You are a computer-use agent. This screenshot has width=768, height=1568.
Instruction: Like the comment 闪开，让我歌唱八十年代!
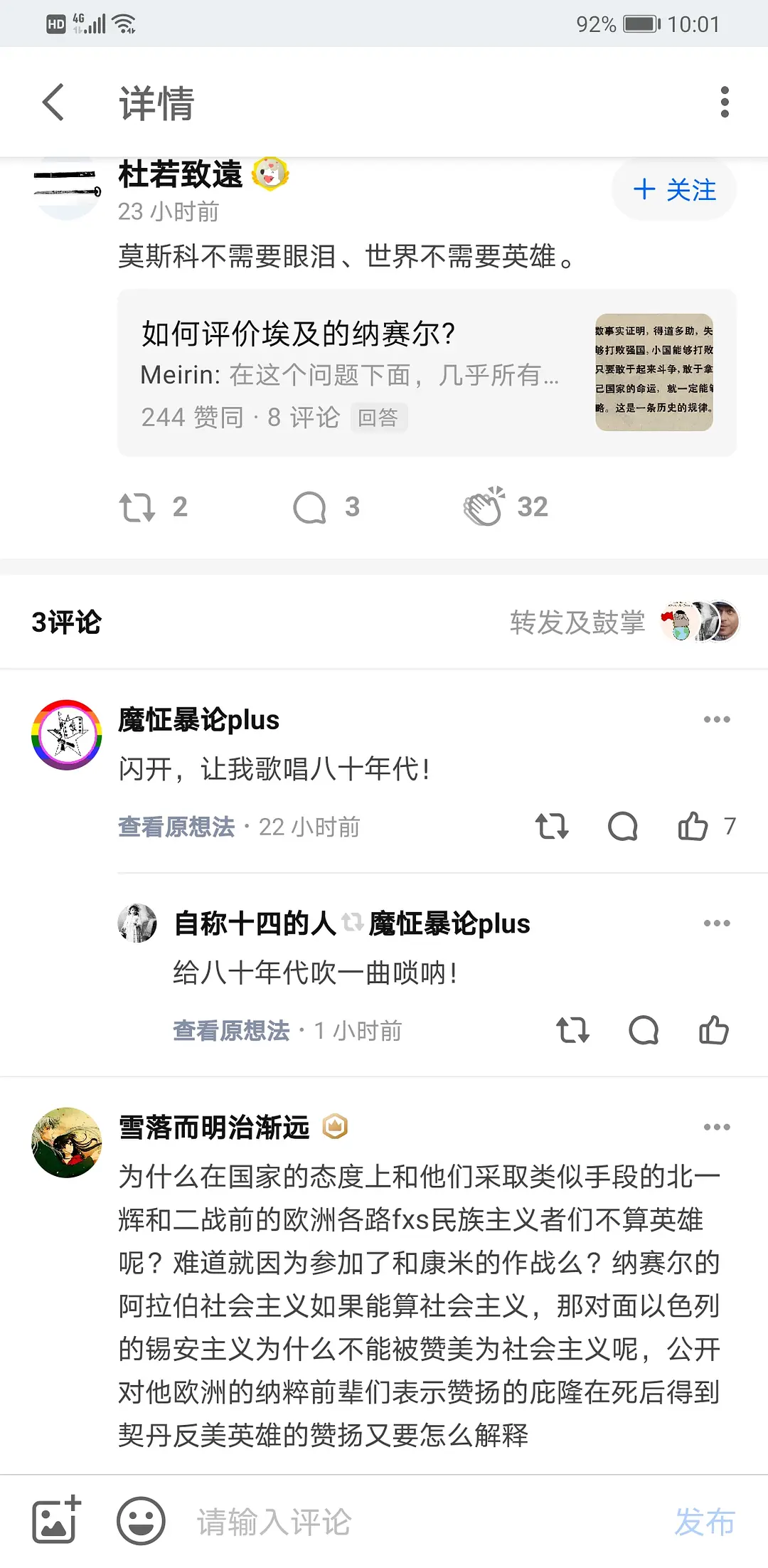(693, 827)
